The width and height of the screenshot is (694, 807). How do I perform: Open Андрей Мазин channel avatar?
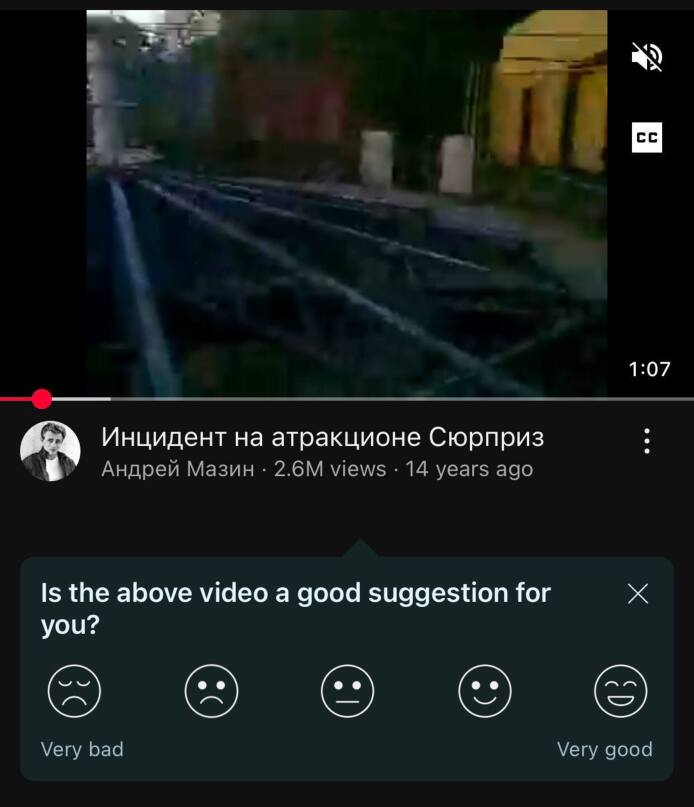[x=50, y=451]
